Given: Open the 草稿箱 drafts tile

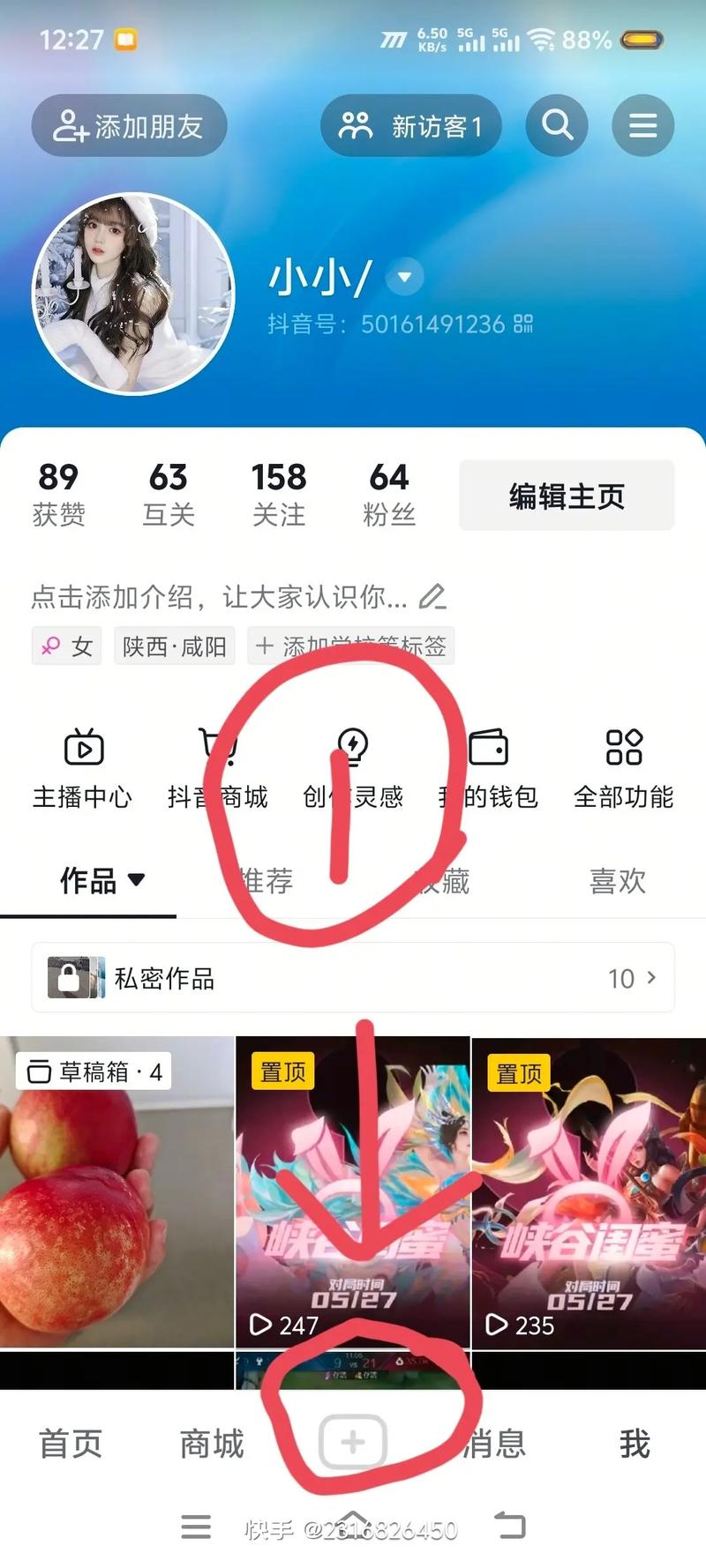Looking at the screenshot, I should 116,1191.
